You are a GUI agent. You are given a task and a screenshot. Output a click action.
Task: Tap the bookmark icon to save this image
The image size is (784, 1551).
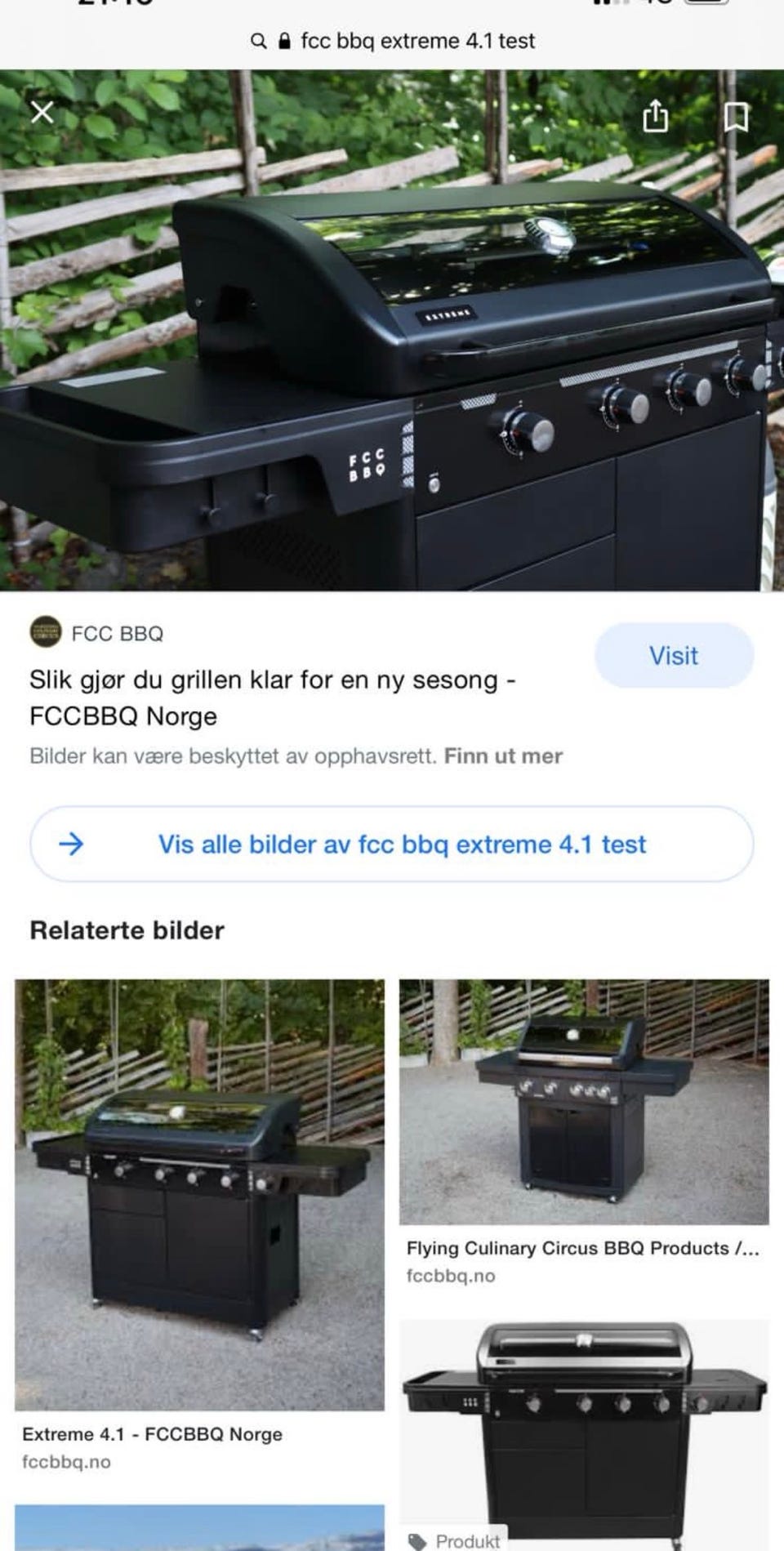736,117
